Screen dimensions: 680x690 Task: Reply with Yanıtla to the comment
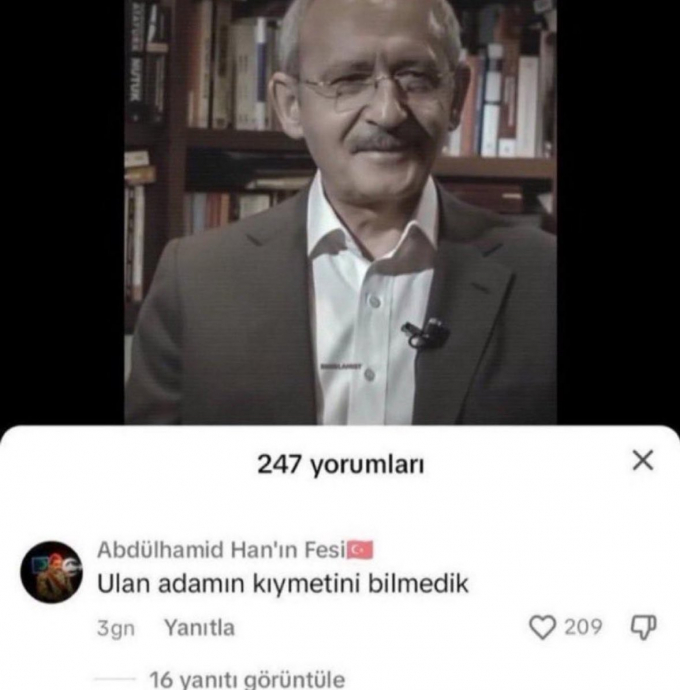tap(199, 628)
